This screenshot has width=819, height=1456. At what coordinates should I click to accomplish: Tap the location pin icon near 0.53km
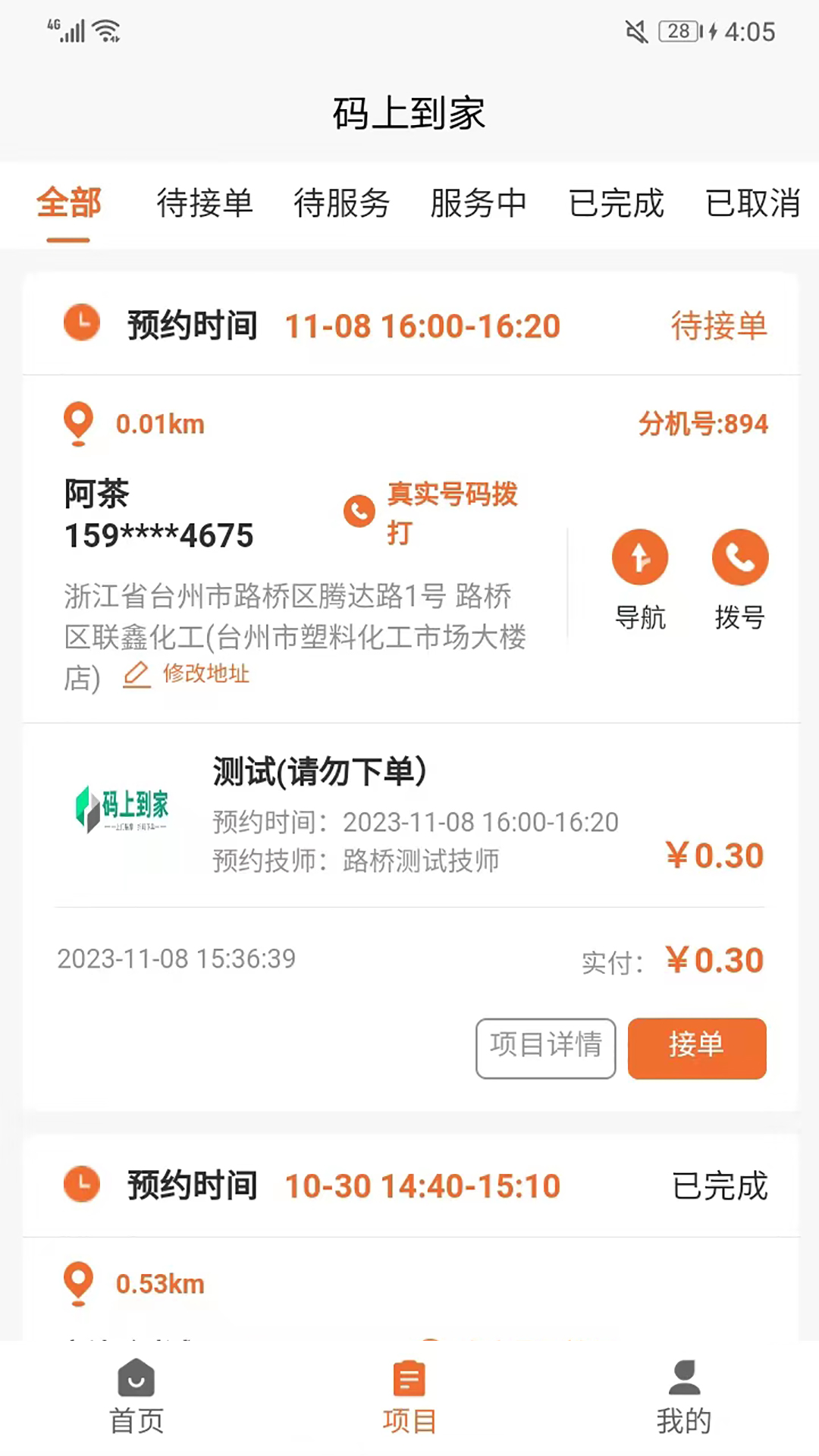[78, 1283]
